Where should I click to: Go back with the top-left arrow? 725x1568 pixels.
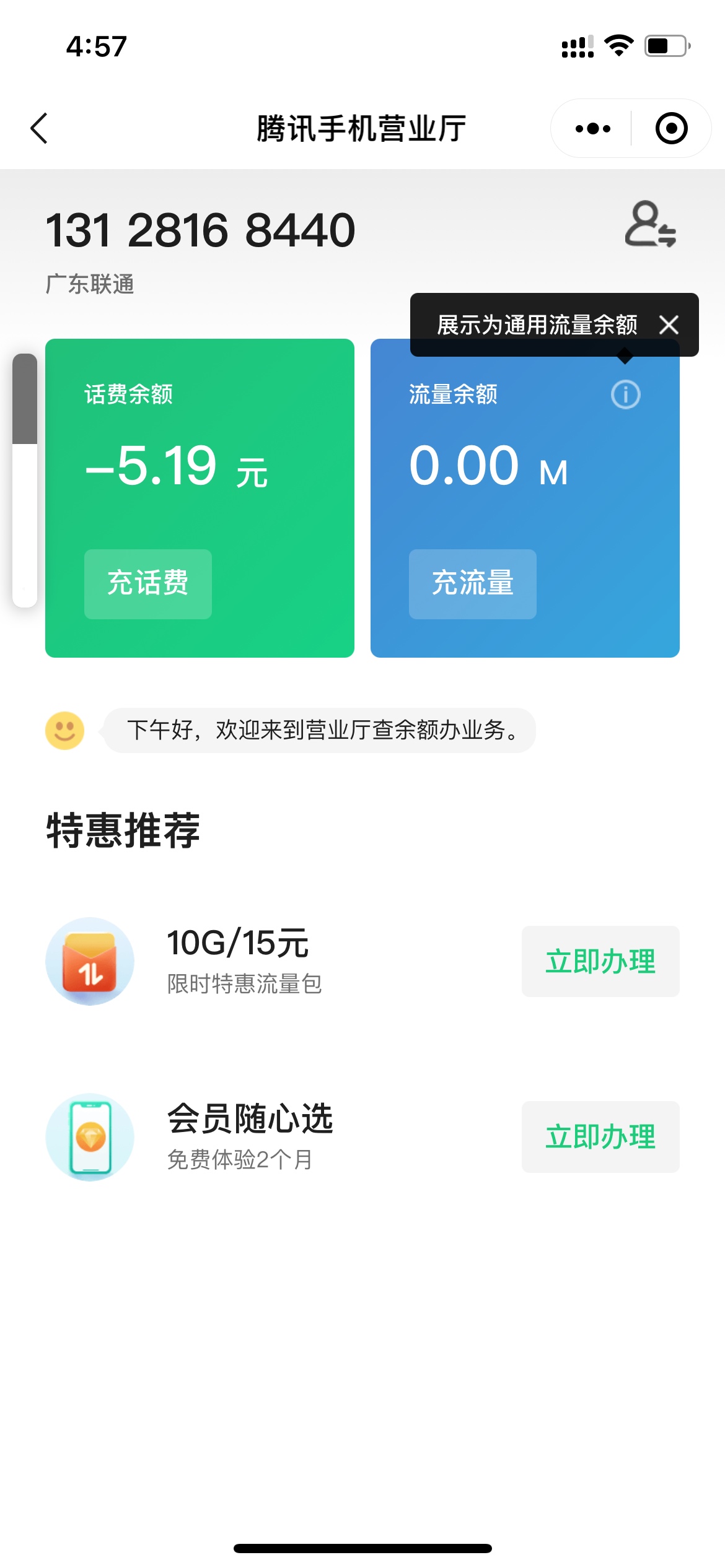click(x=39, y=128)
